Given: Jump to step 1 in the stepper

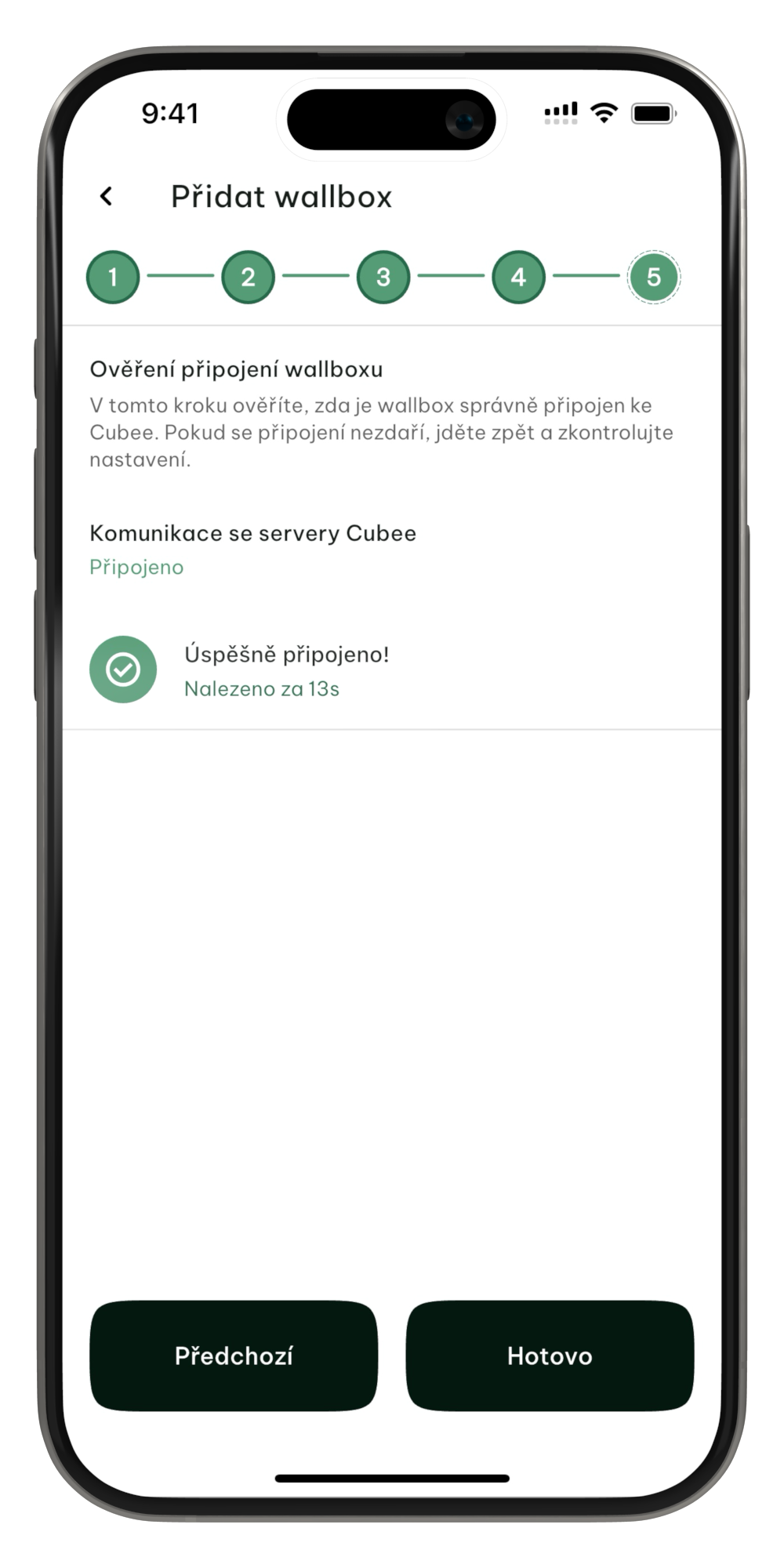Looking at the screenshot, I should tap(113, 277).
